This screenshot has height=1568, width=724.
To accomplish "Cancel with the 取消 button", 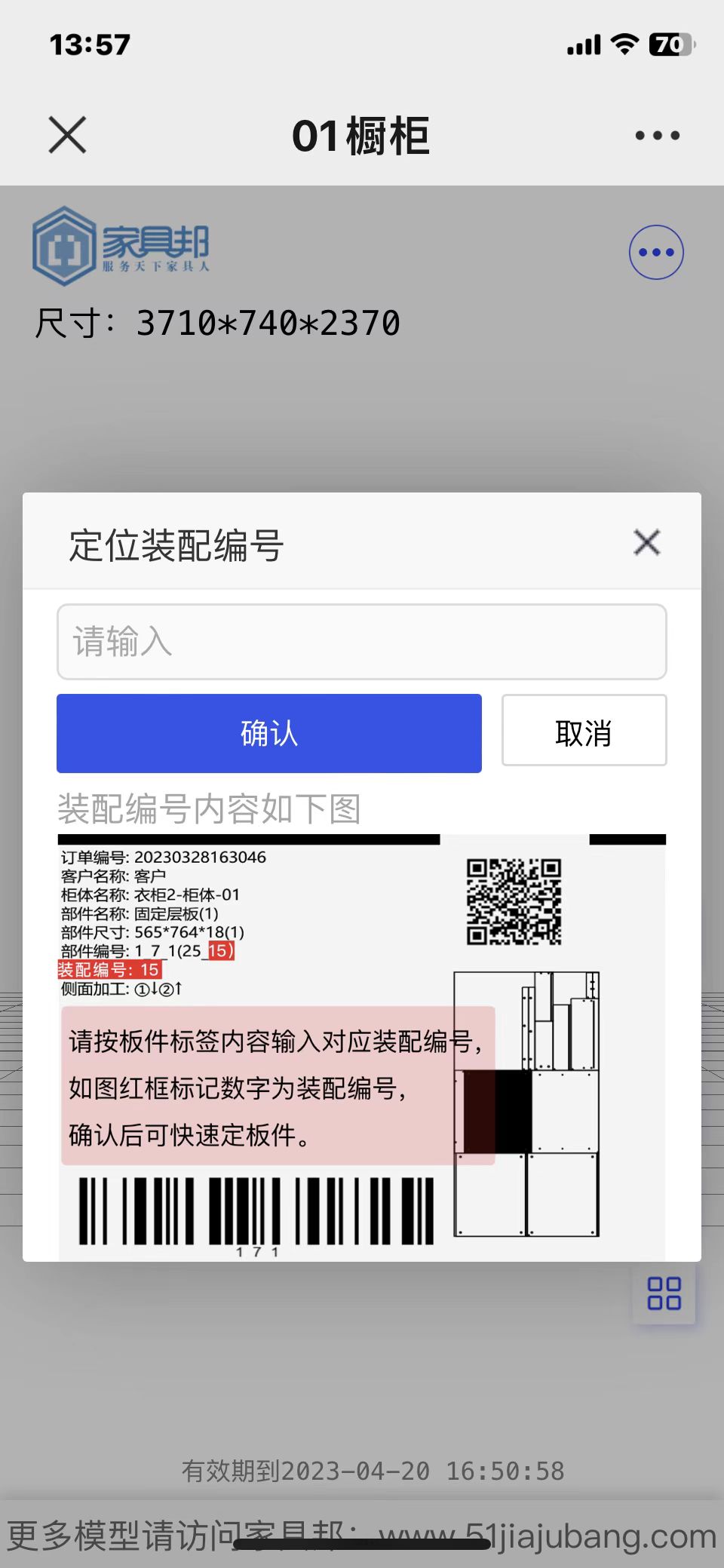I will (584, 731).
